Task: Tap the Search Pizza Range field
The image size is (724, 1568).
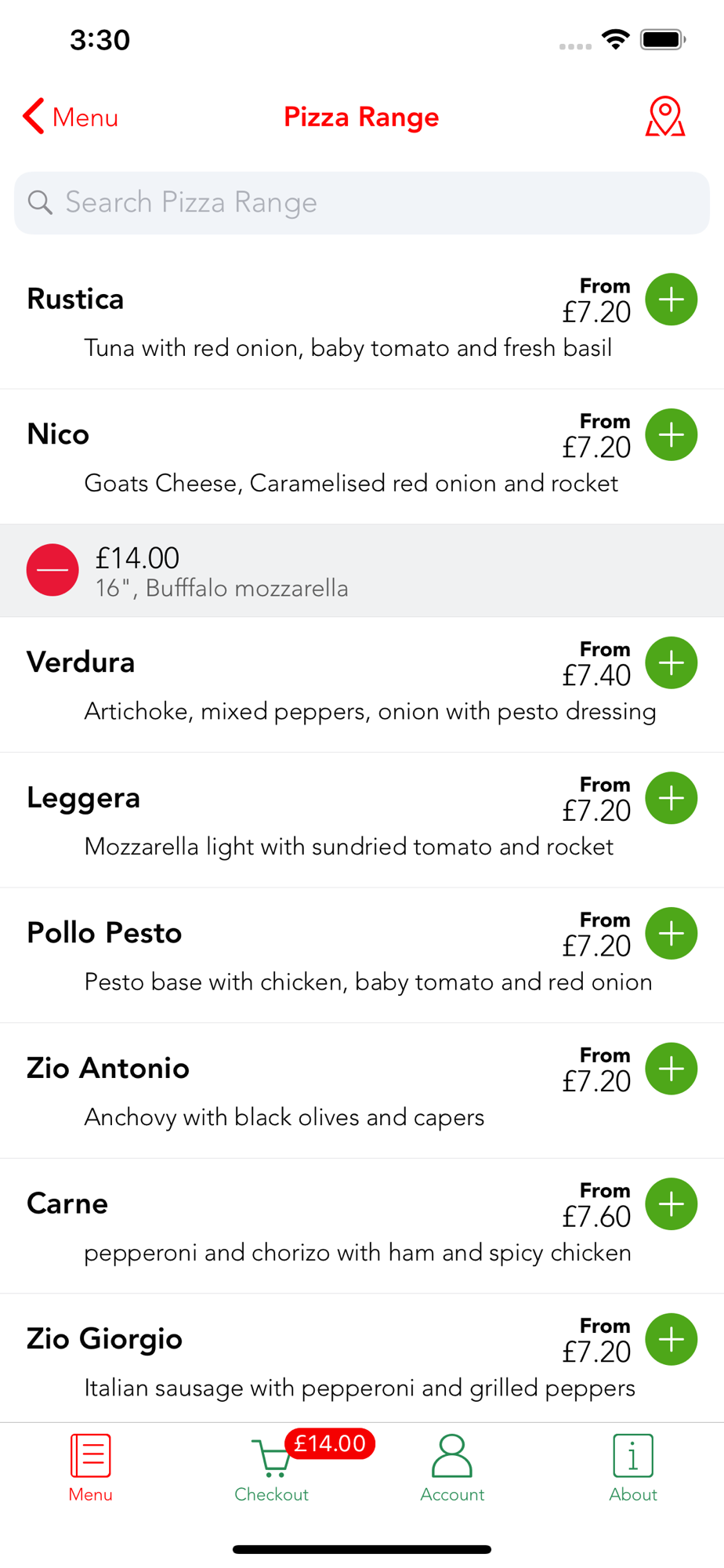Action: 362,203
